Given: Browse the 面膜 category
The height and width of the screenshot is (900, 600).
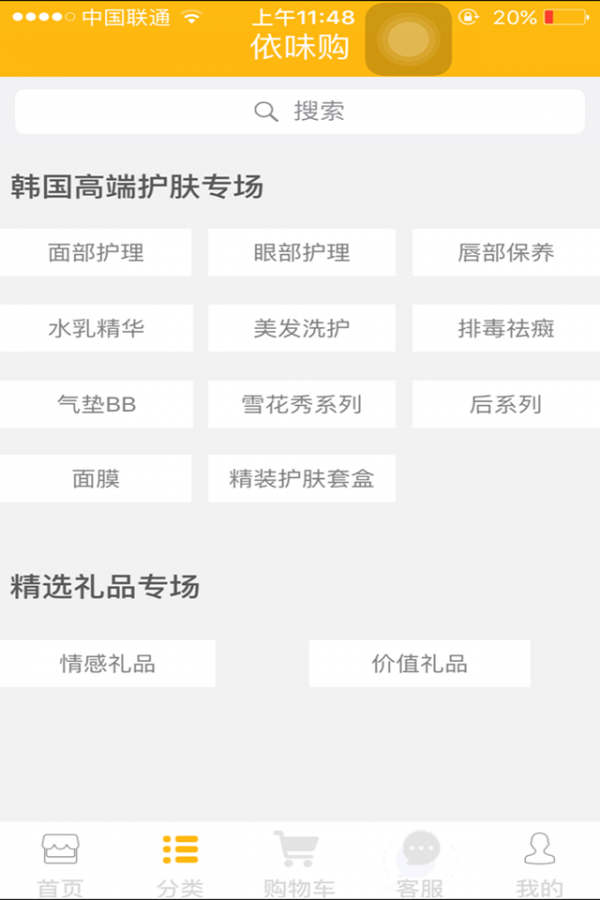Looking at the screenshot, I should 96,479.
